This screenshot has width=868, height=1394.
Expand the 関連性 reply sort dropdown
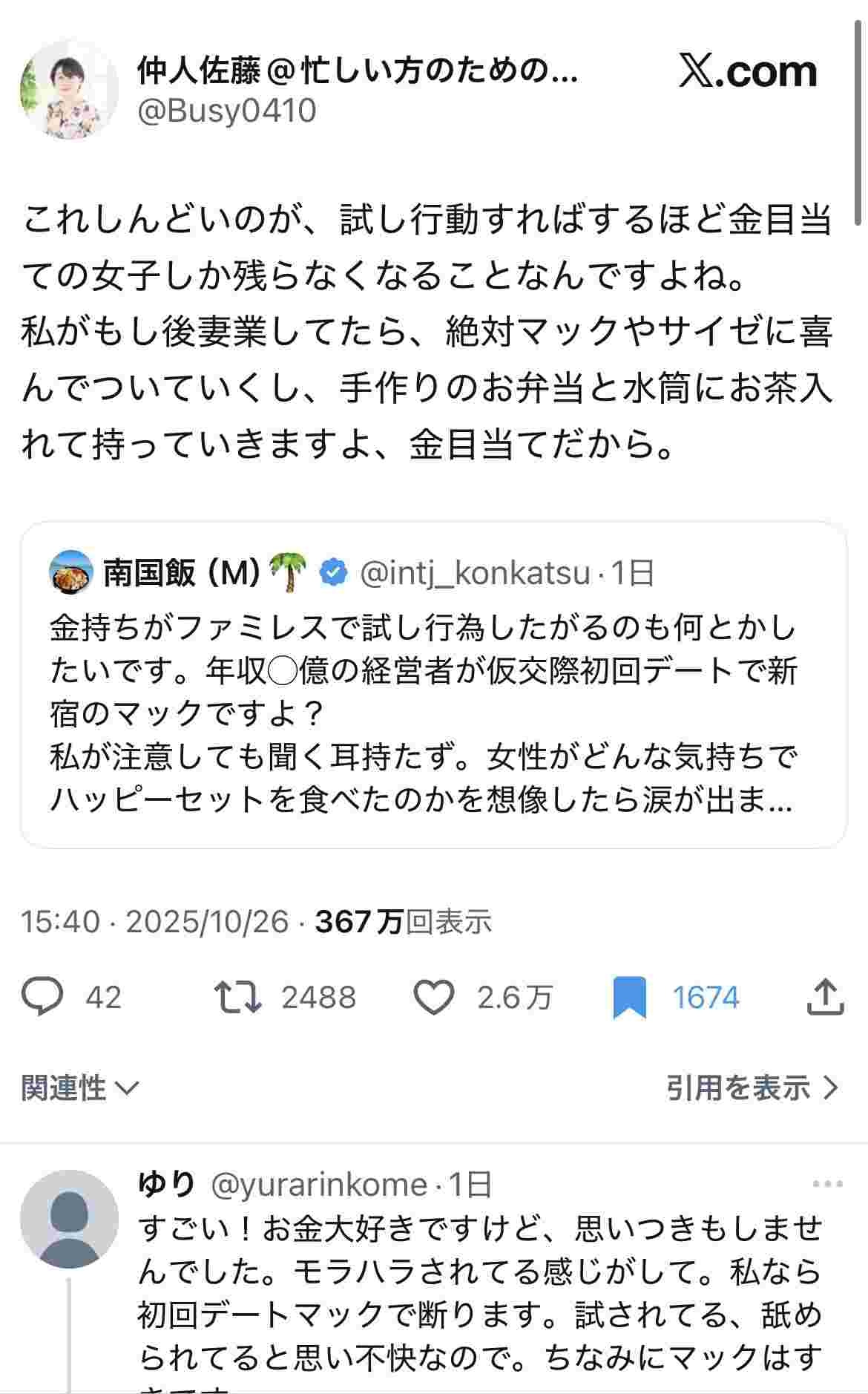(80, 1088)
